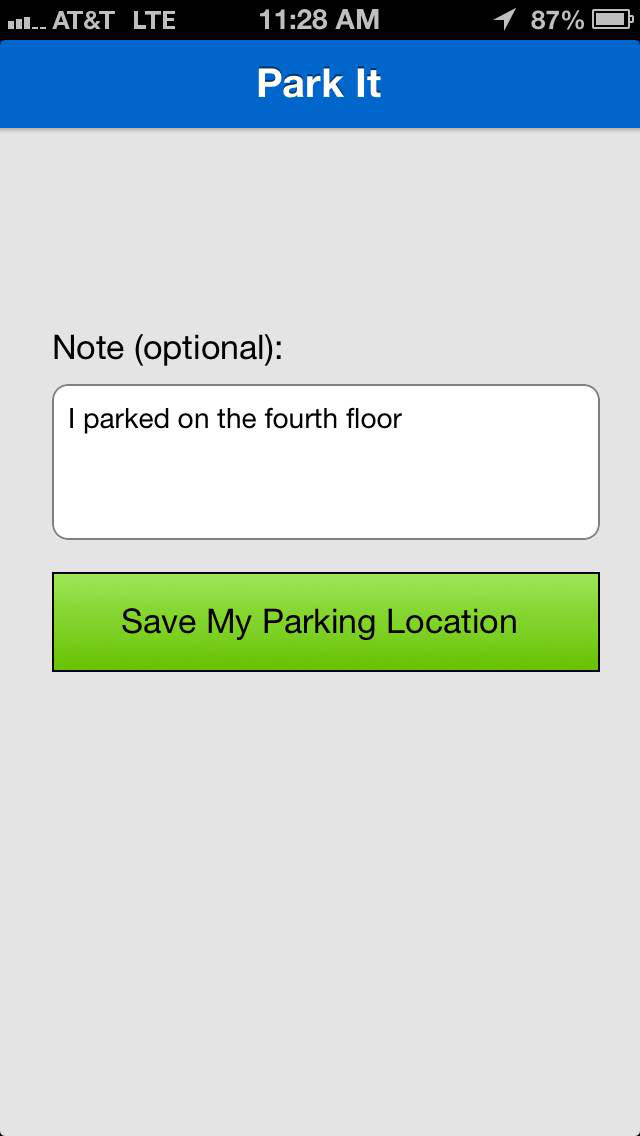Tap the optional note text field
This screenshot has width=640, height=1136.
tap(325, 462)
